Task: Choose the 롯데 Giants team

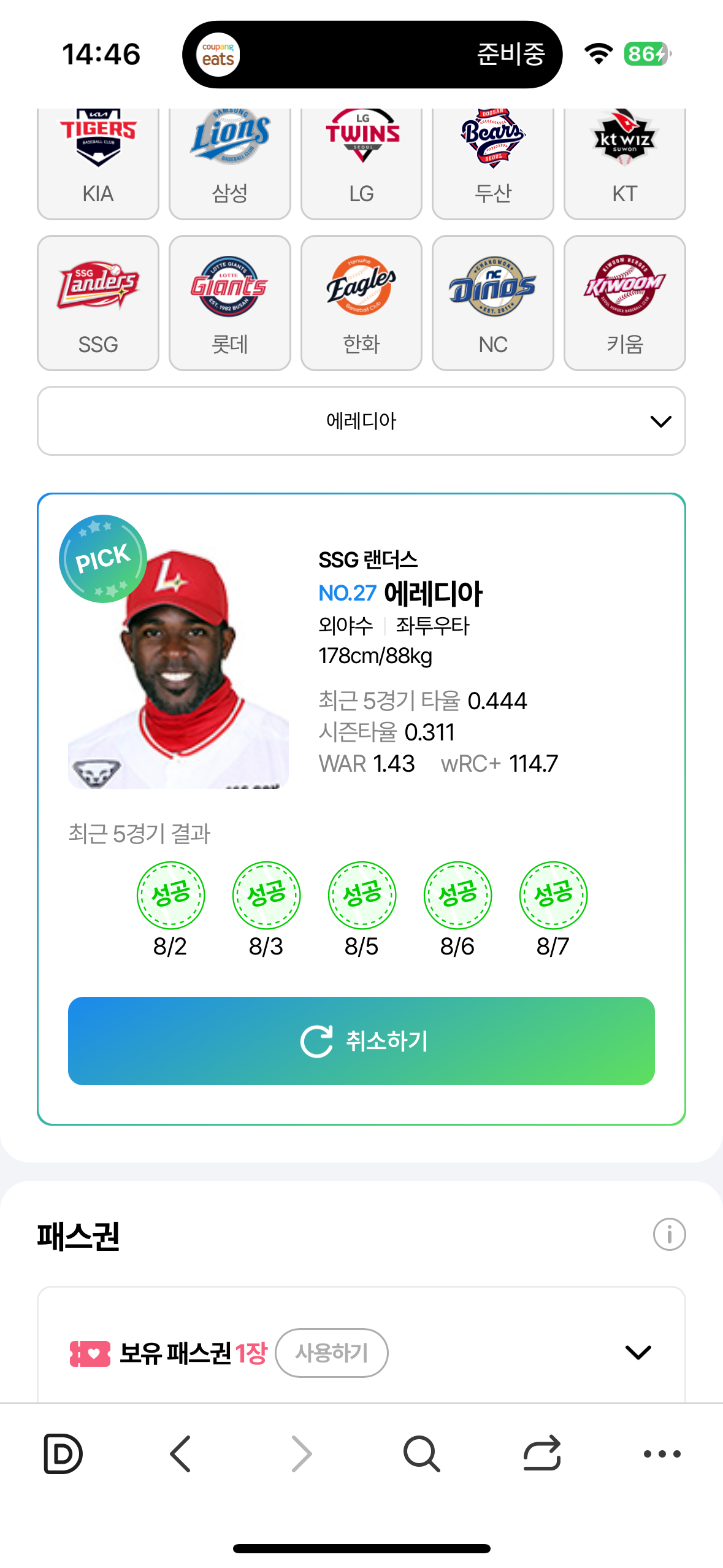Action: (x=229, y=303)
